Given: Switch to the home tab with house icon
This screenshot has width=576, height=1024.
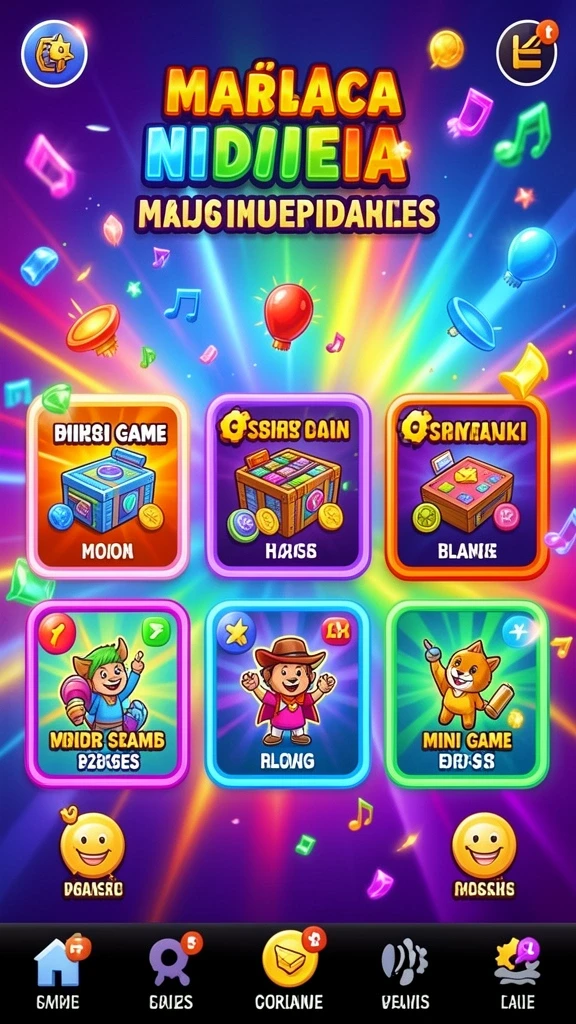Looking at the screenshot, I should coord(59,974).
